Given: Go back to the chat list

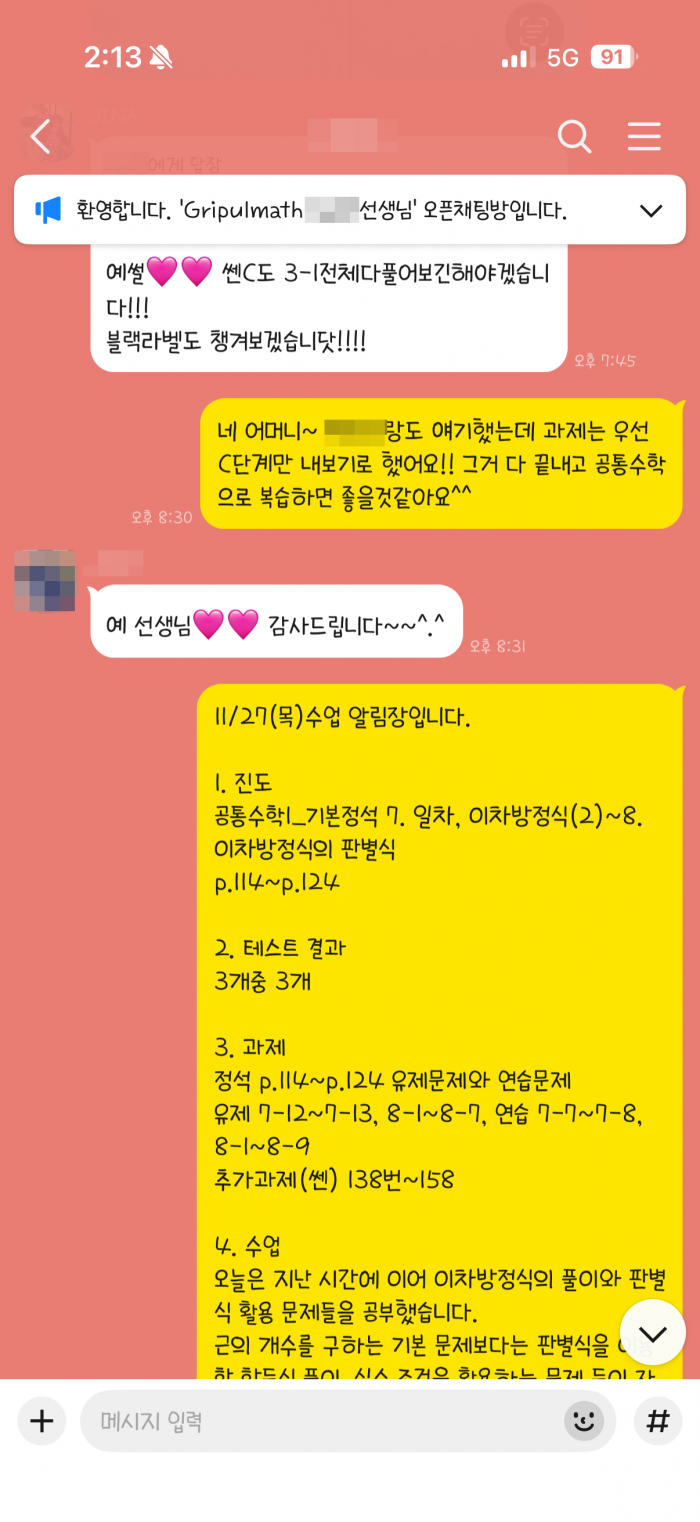Looking at the screenshot, I should tap(40, 137).
